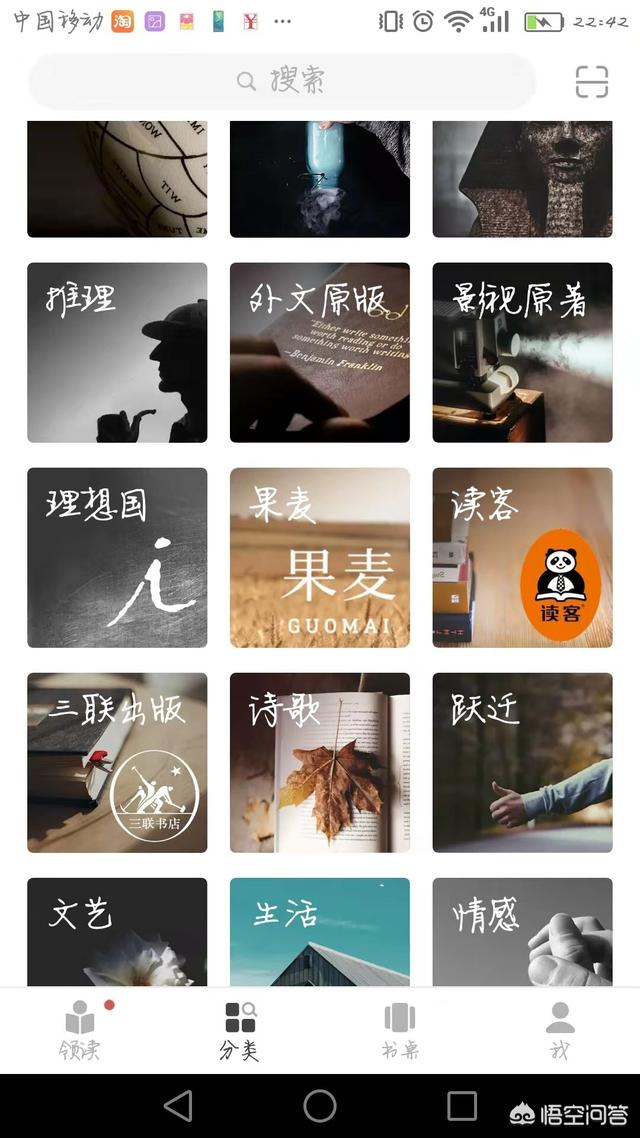Switch to the 领读 tab
The width and height of the screenshot is (640, 1138).
pos(80,1031)
